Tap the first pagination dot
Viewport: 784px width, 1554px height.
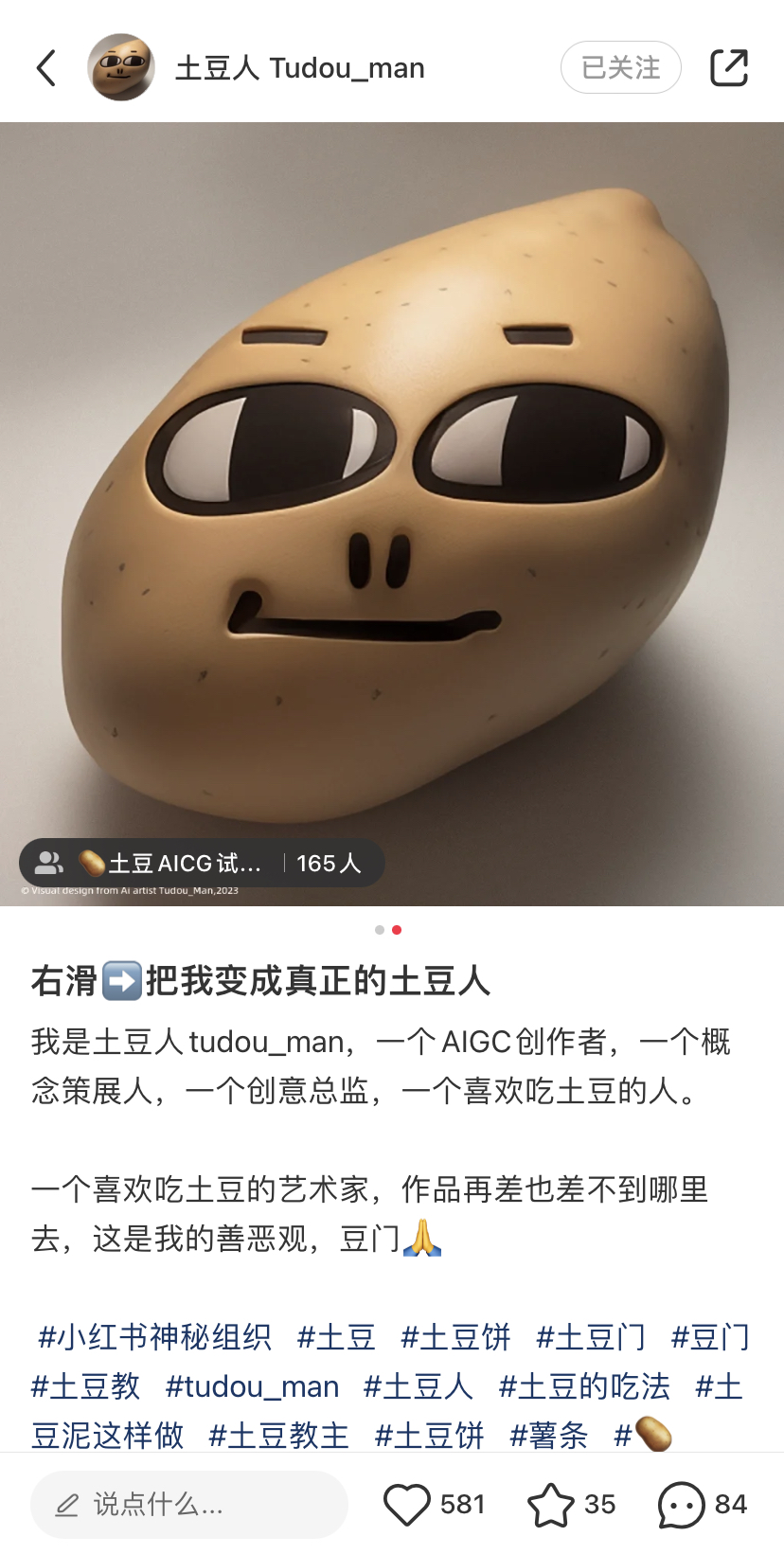tap(380, 930)
